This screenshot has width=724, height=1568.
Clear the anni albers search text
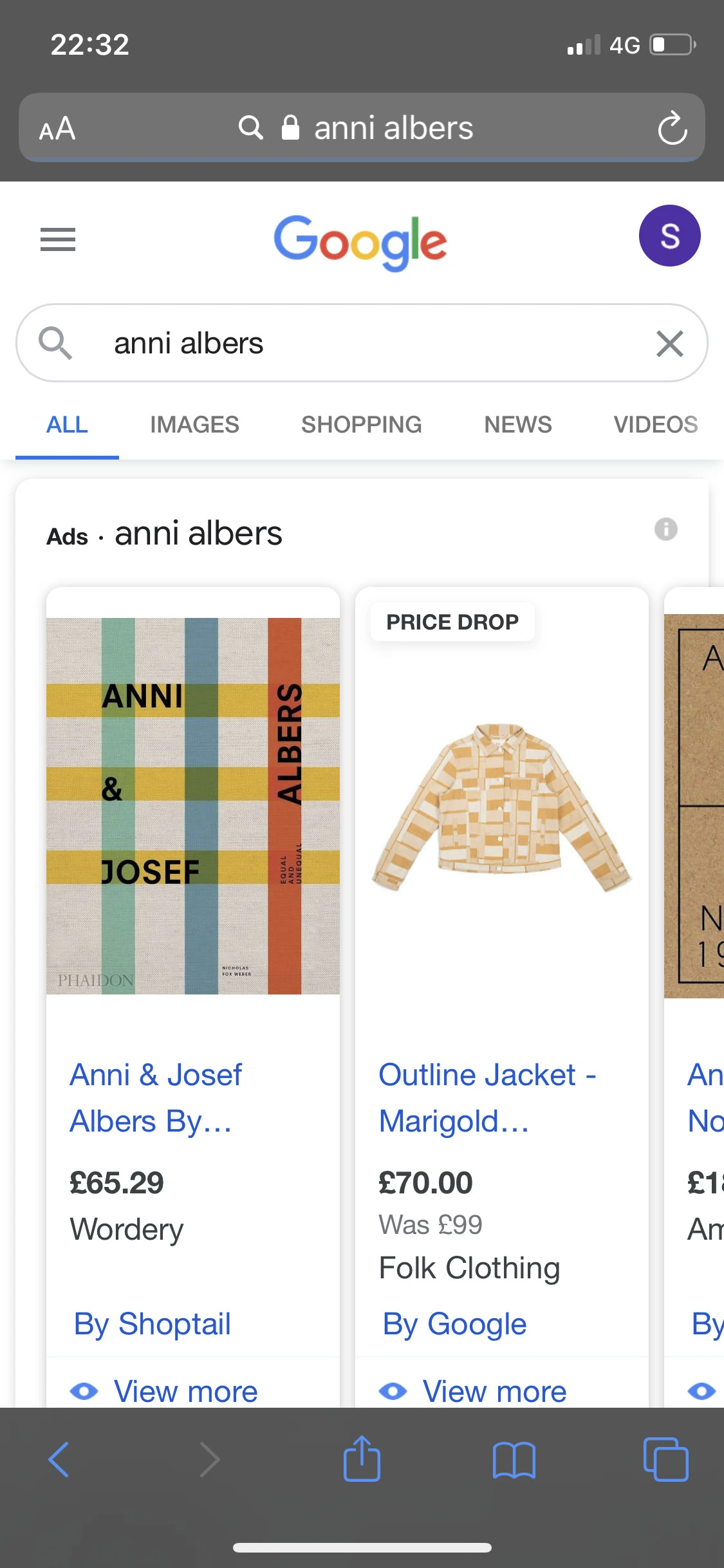click(669, 344)
